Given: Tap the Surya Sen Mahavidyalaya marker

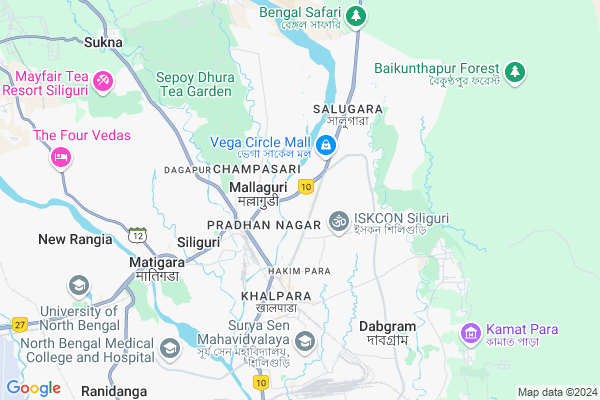Looking at the screenshot, I should point(304,341).
